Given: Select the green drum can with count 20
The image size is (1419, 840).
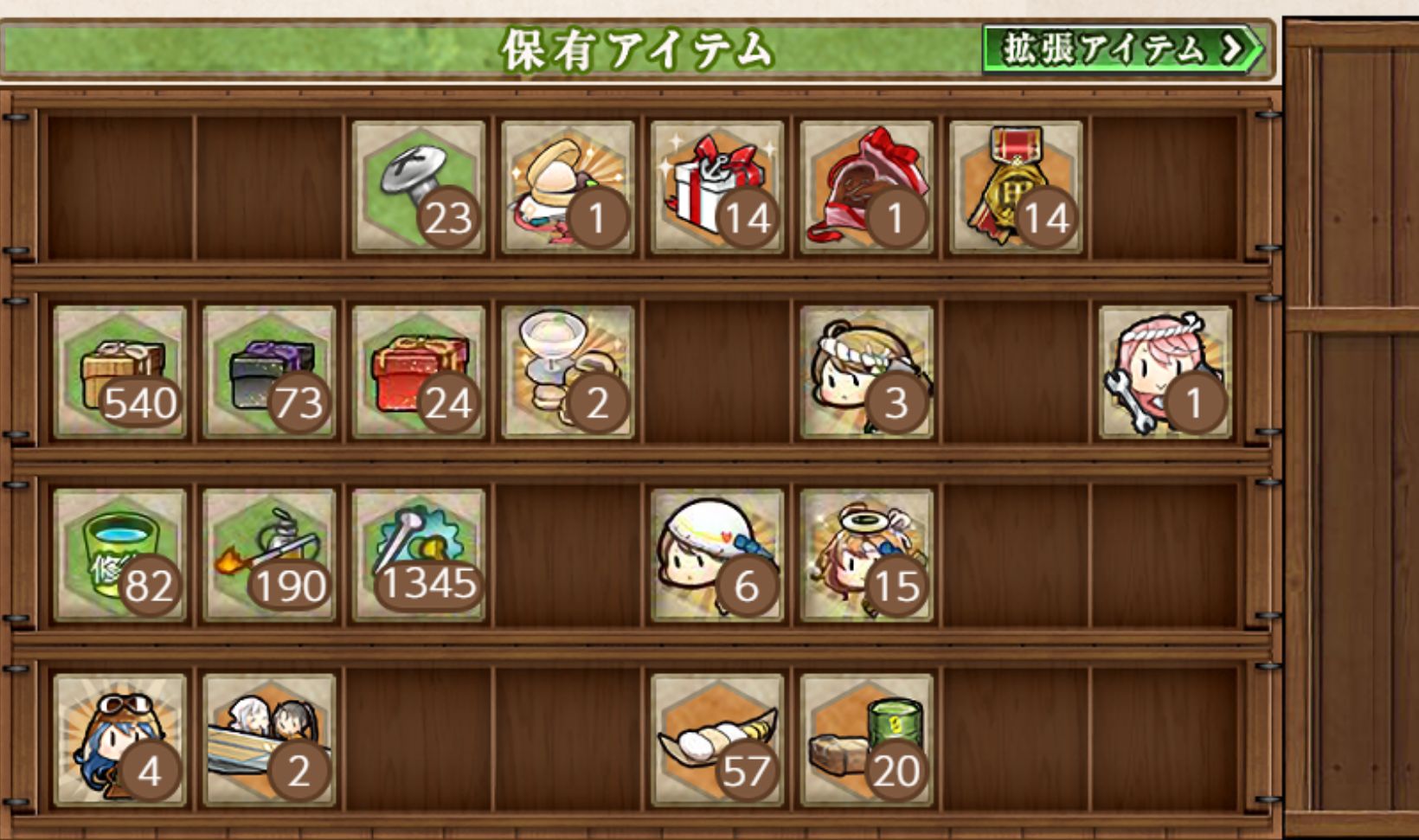Looking at the screenshot, I should pyautogui.click(x=867, y=741).
